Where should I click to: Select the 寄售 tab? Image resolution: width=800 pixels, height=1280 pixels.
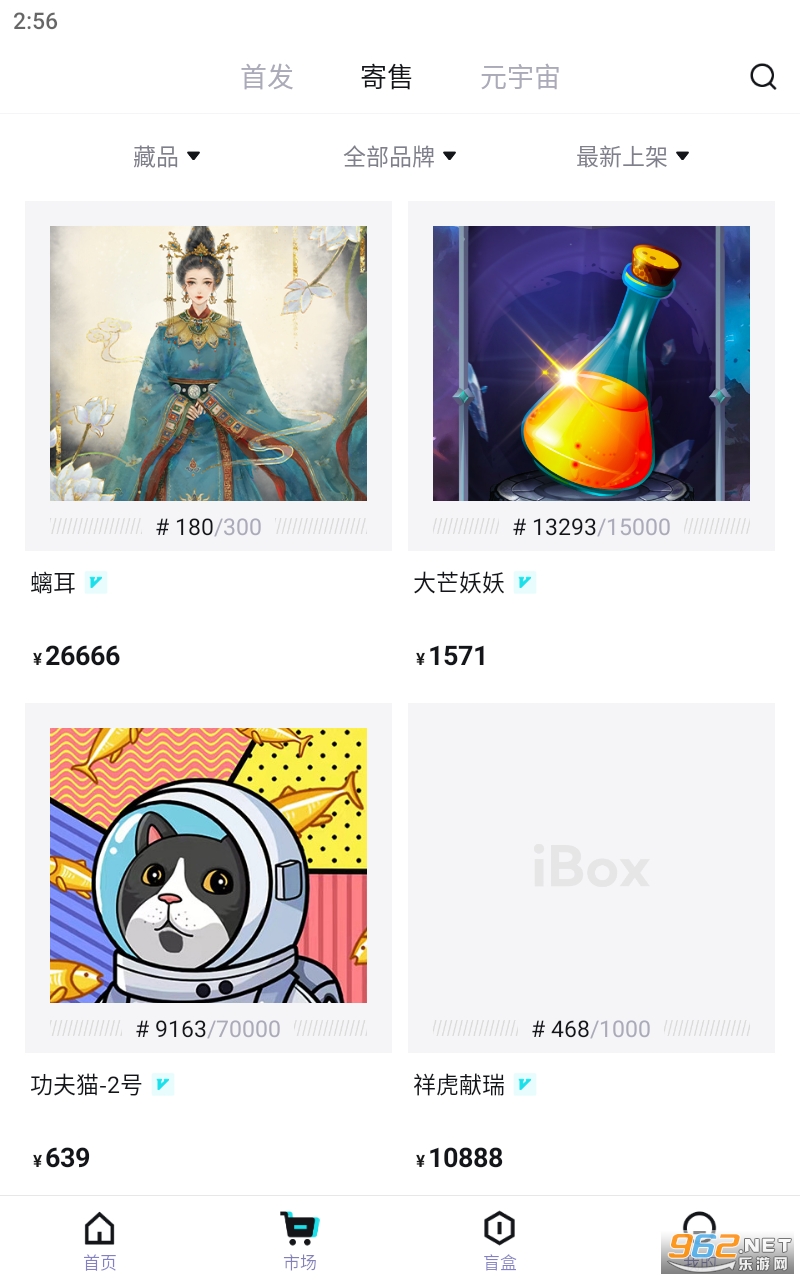click(386, 77)
